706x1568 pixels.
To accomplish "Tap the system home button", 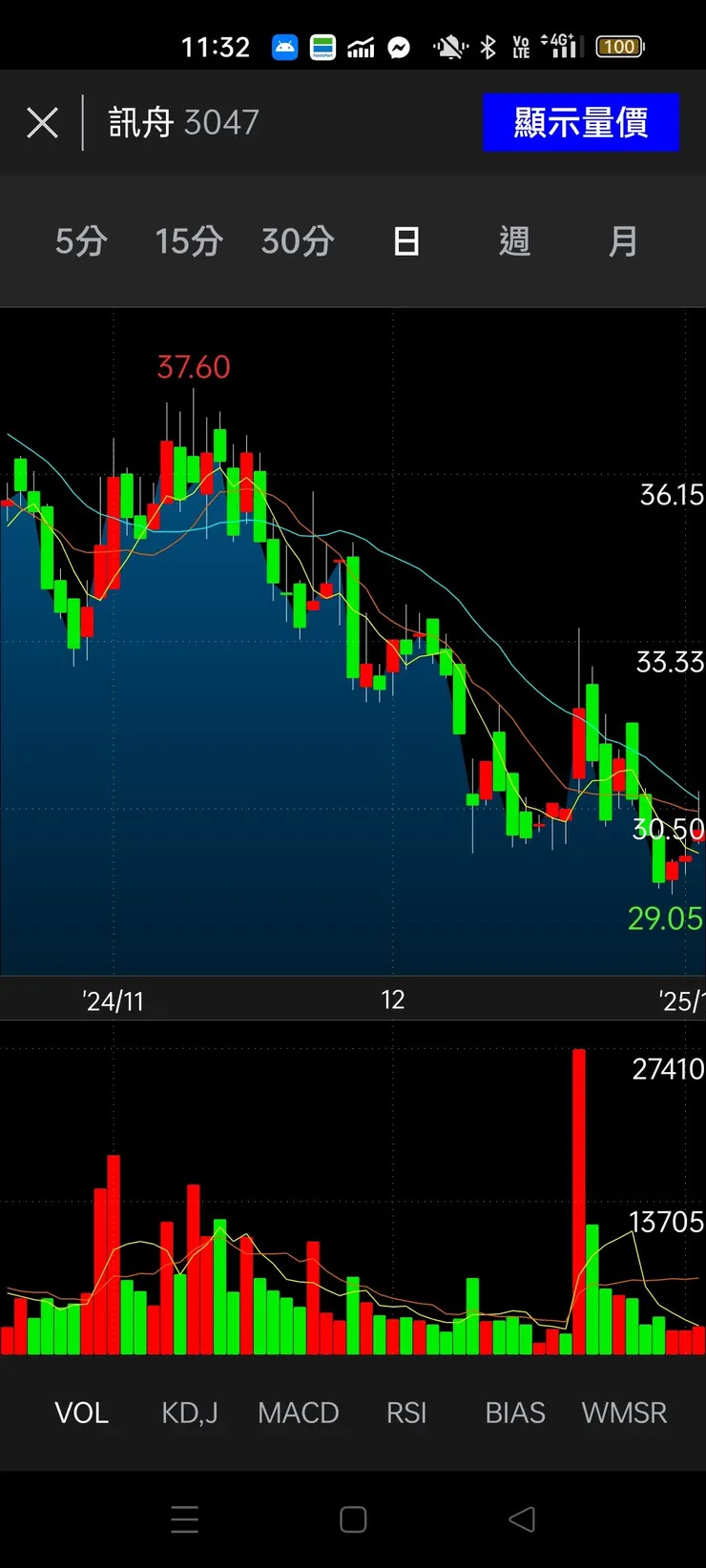I will click(353, 1519).
